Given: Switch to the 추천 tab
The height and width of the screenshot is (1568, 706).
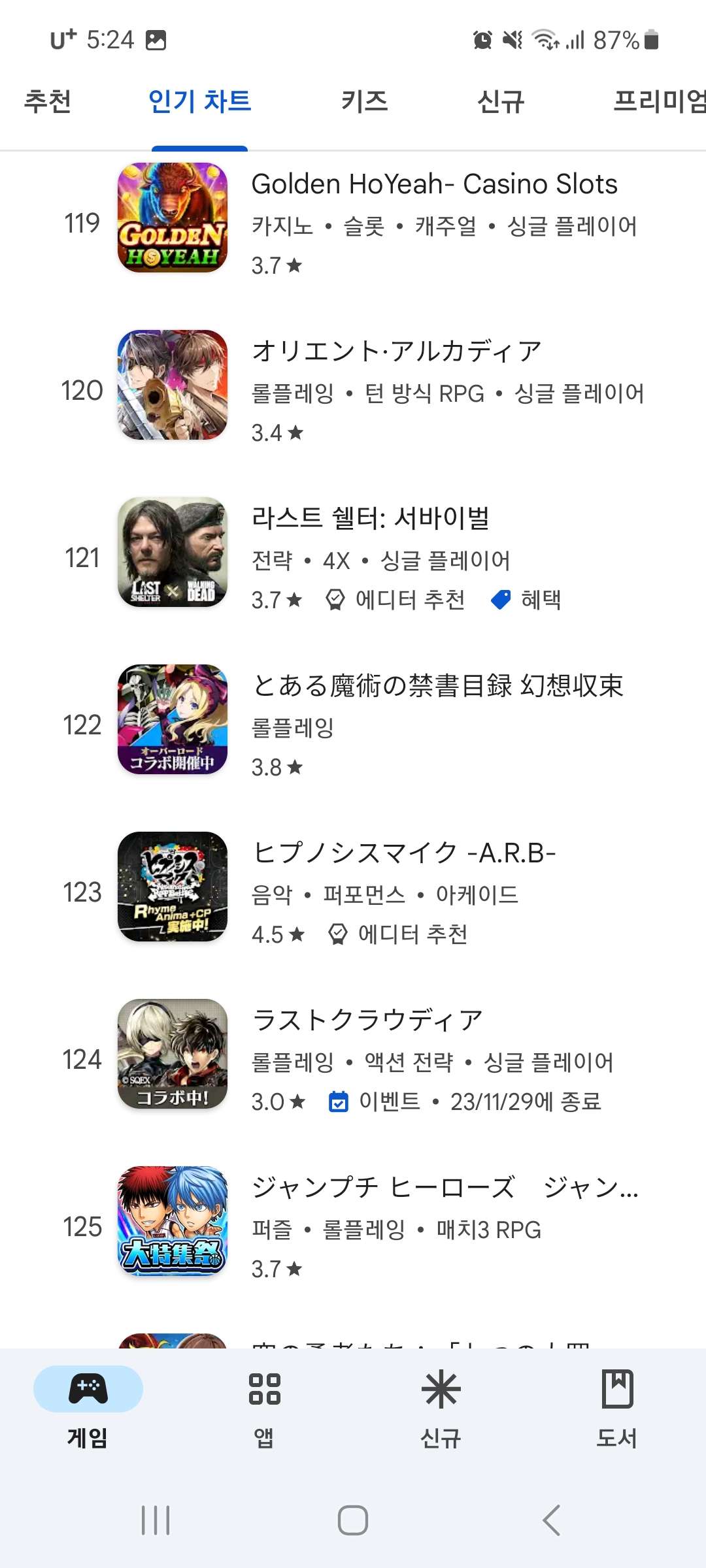Looking at the screenshot, I should tap(48, 102).
